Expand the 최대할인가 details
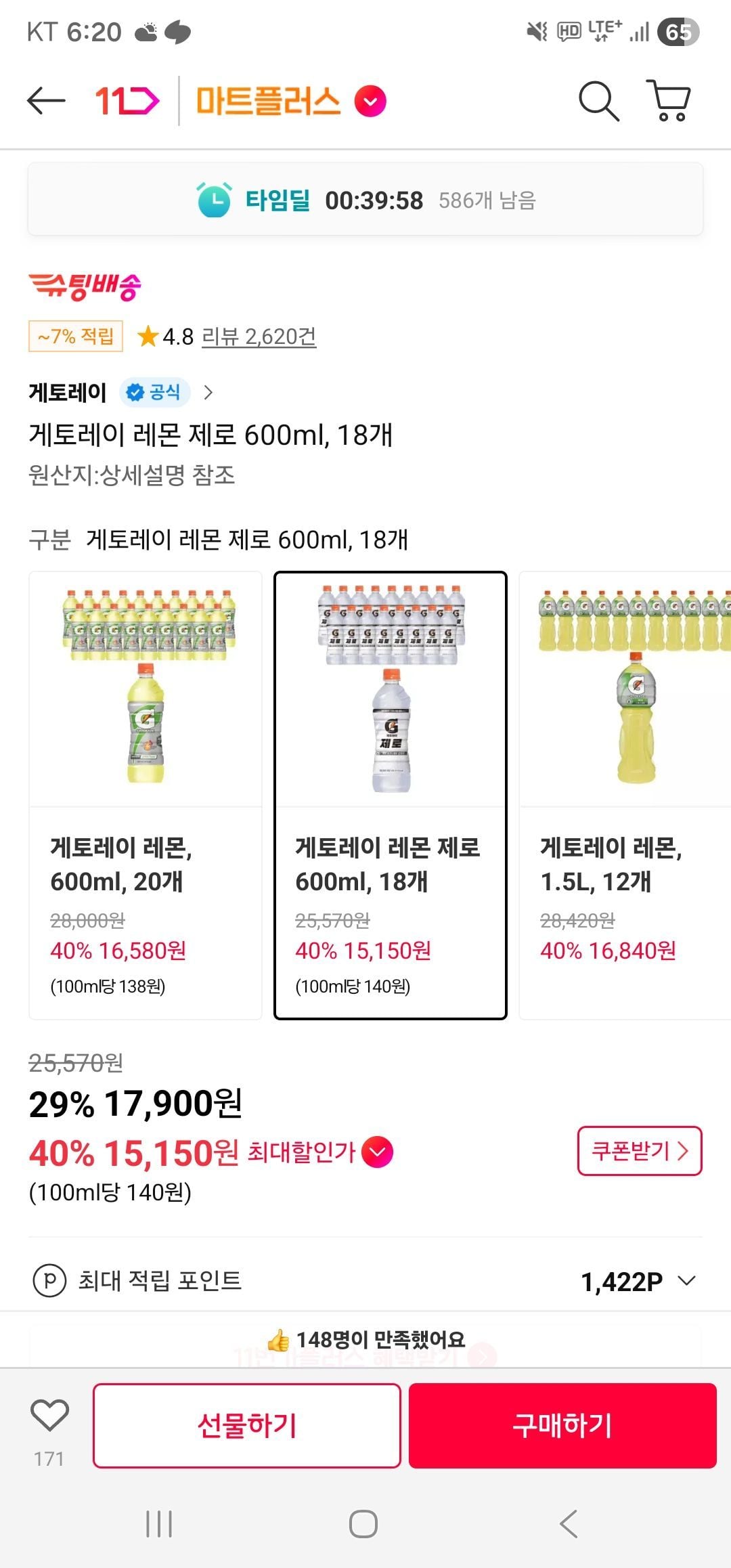Viewport: 731px width, 1568px height. [377, 1152]
